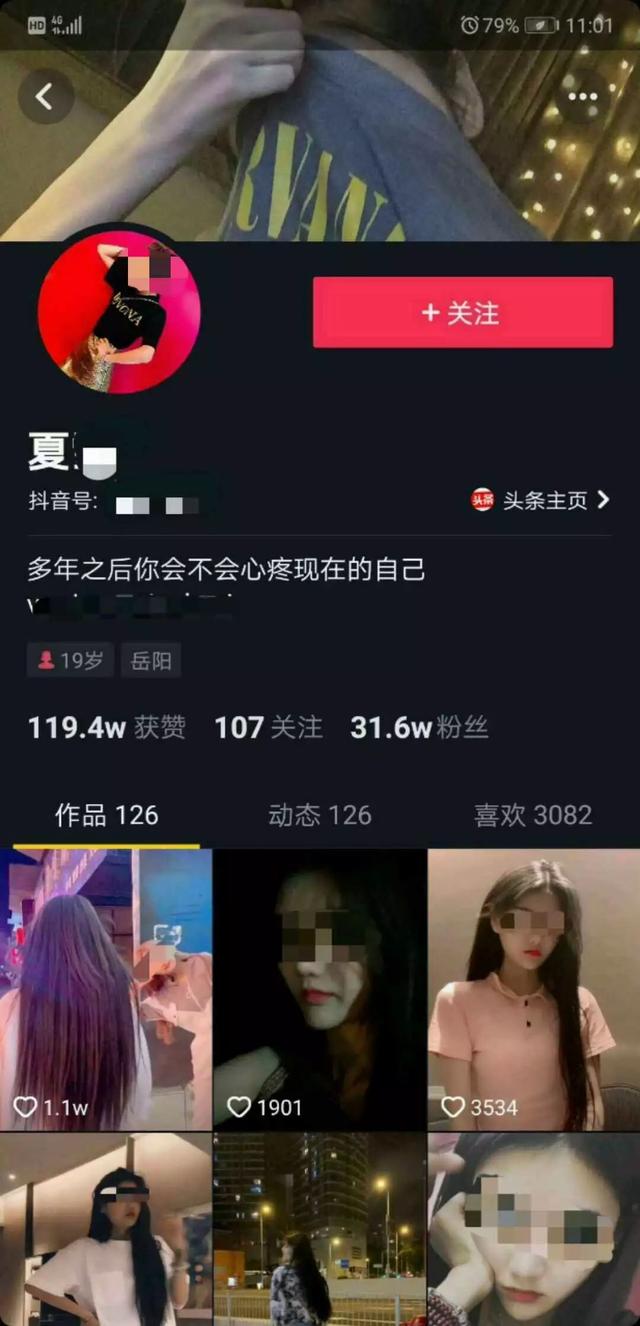Open the video with 1.1w likes
The height and width of the screenshot is (1326, 640).
pos(105,990)
